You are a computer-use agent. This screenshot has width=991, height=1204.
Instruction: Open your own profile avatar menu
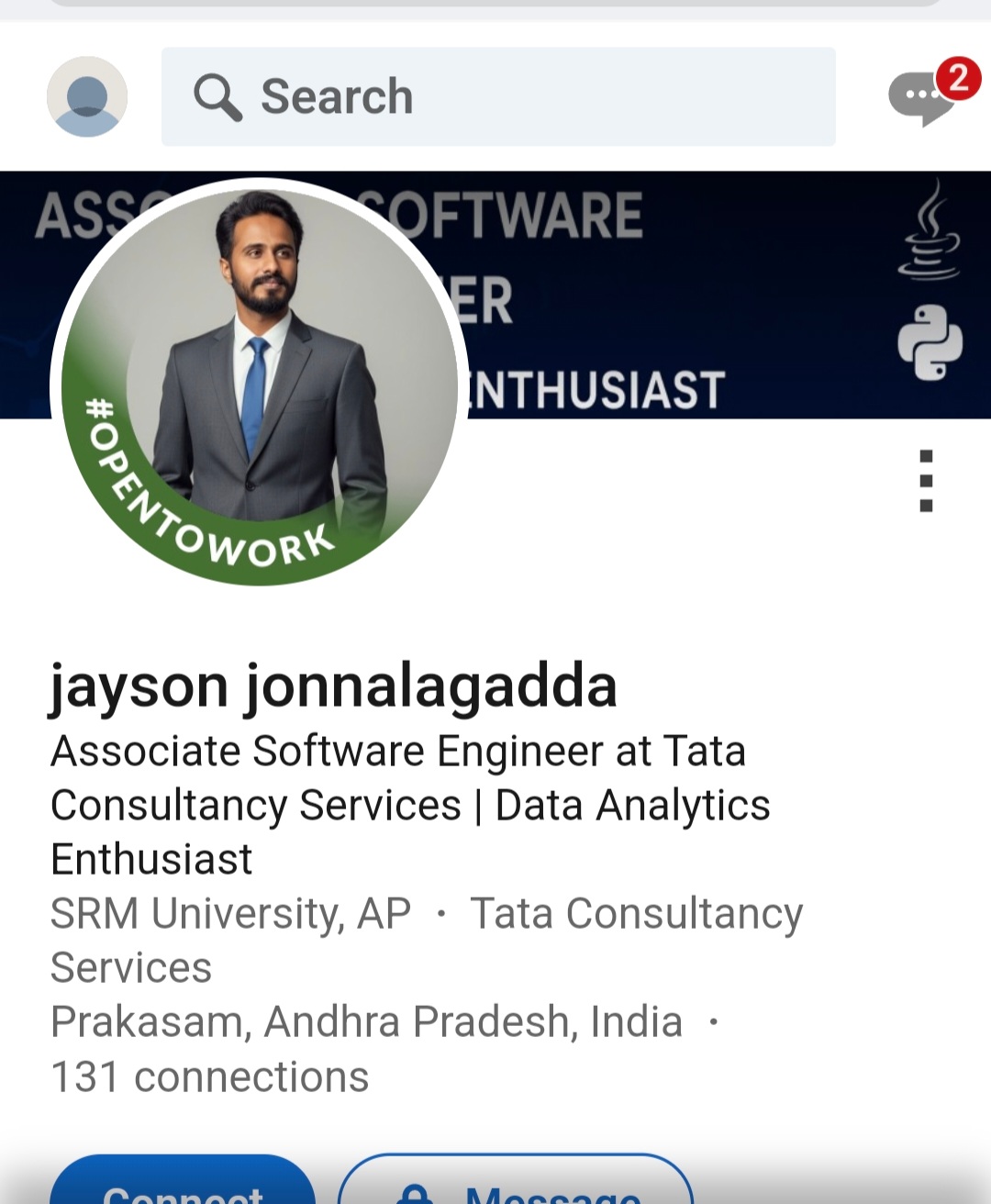point(87,96)
